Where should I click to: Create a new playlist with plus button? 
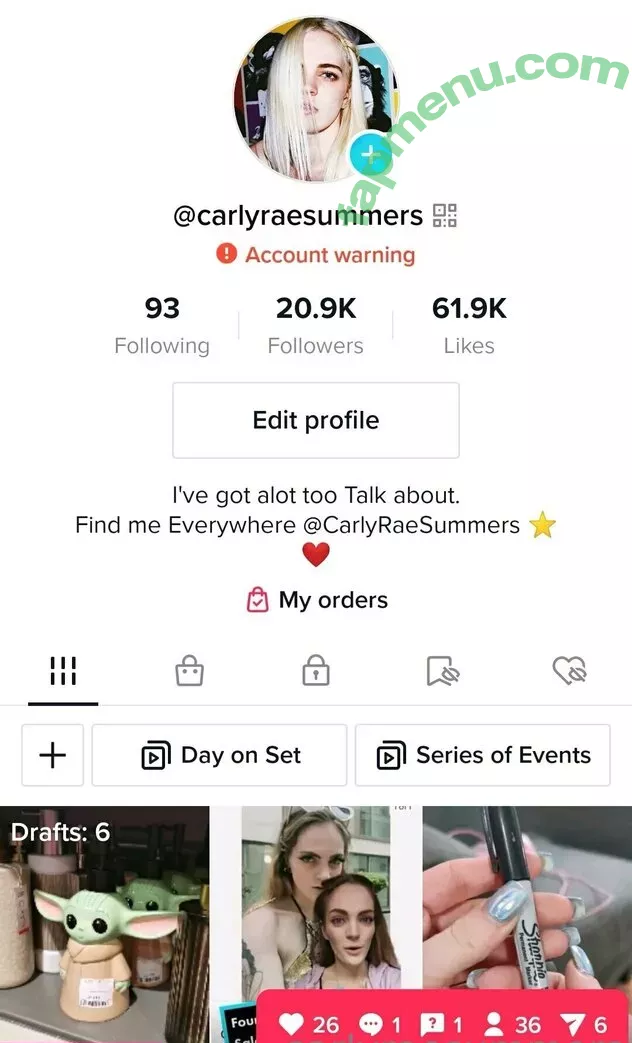point(52,755)
